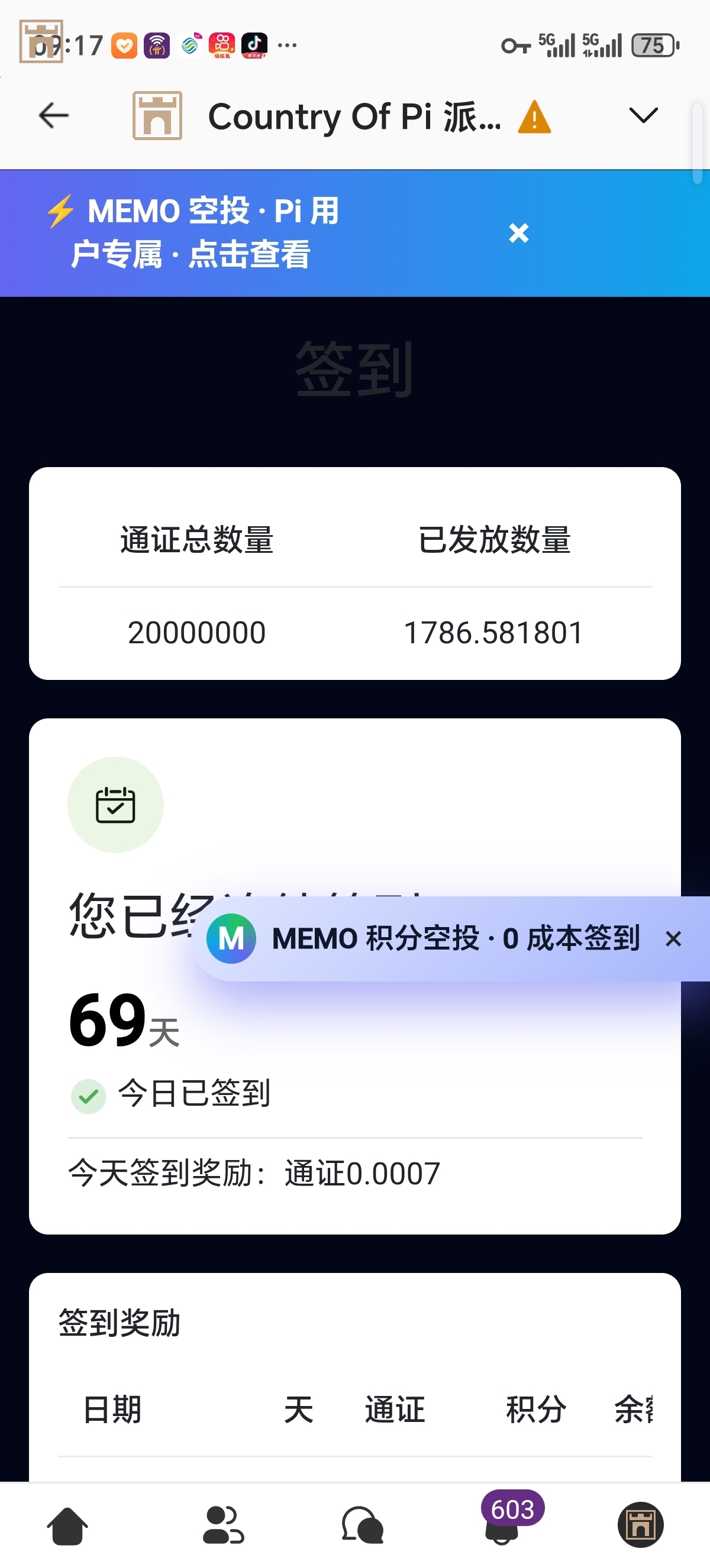This screenshot has height=1568, width=710.
Task: Open the chat bubbles tab
Action: coord(363,1525)
